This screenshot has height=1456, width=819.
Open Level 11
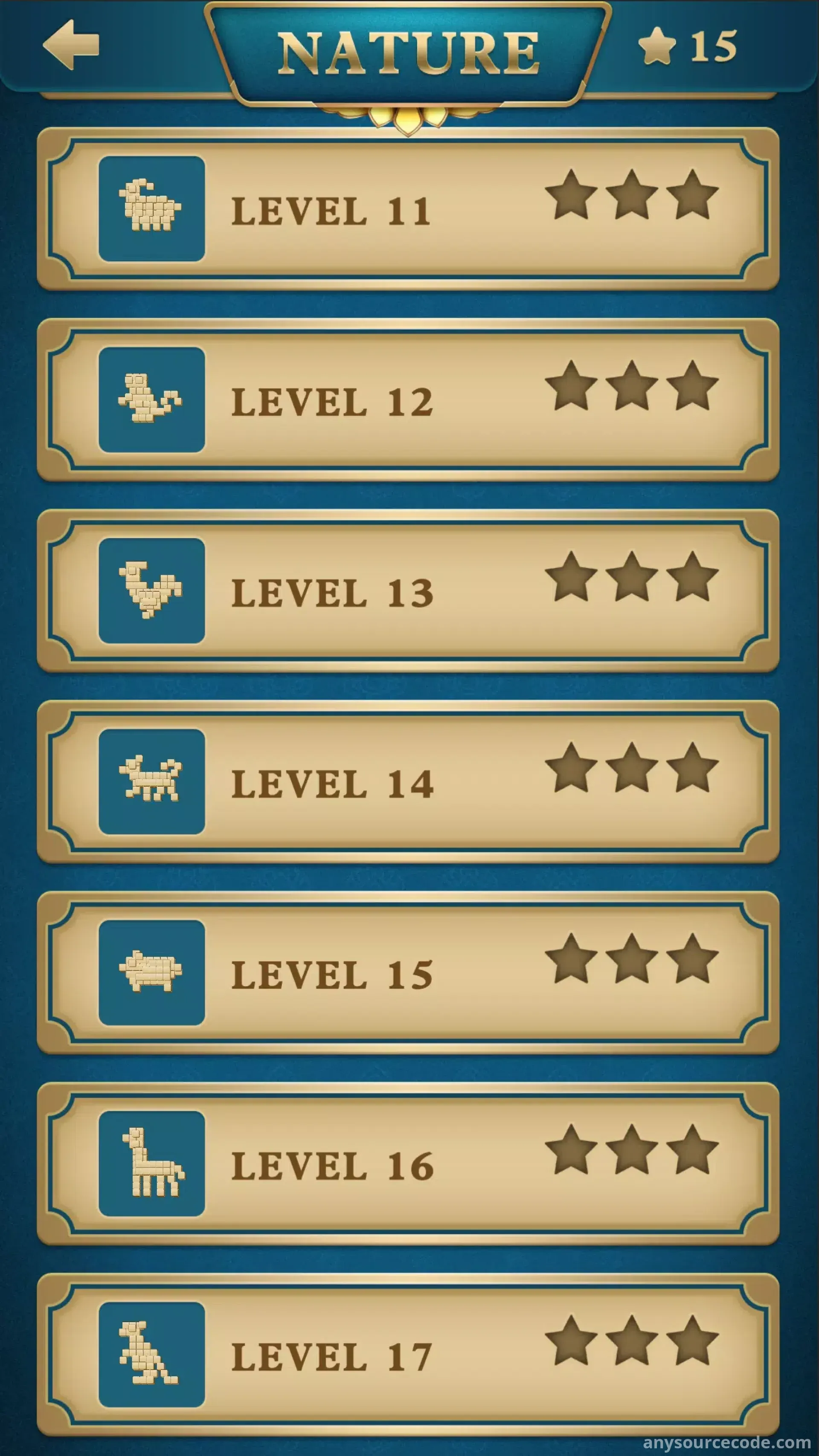tap(407, 209)
